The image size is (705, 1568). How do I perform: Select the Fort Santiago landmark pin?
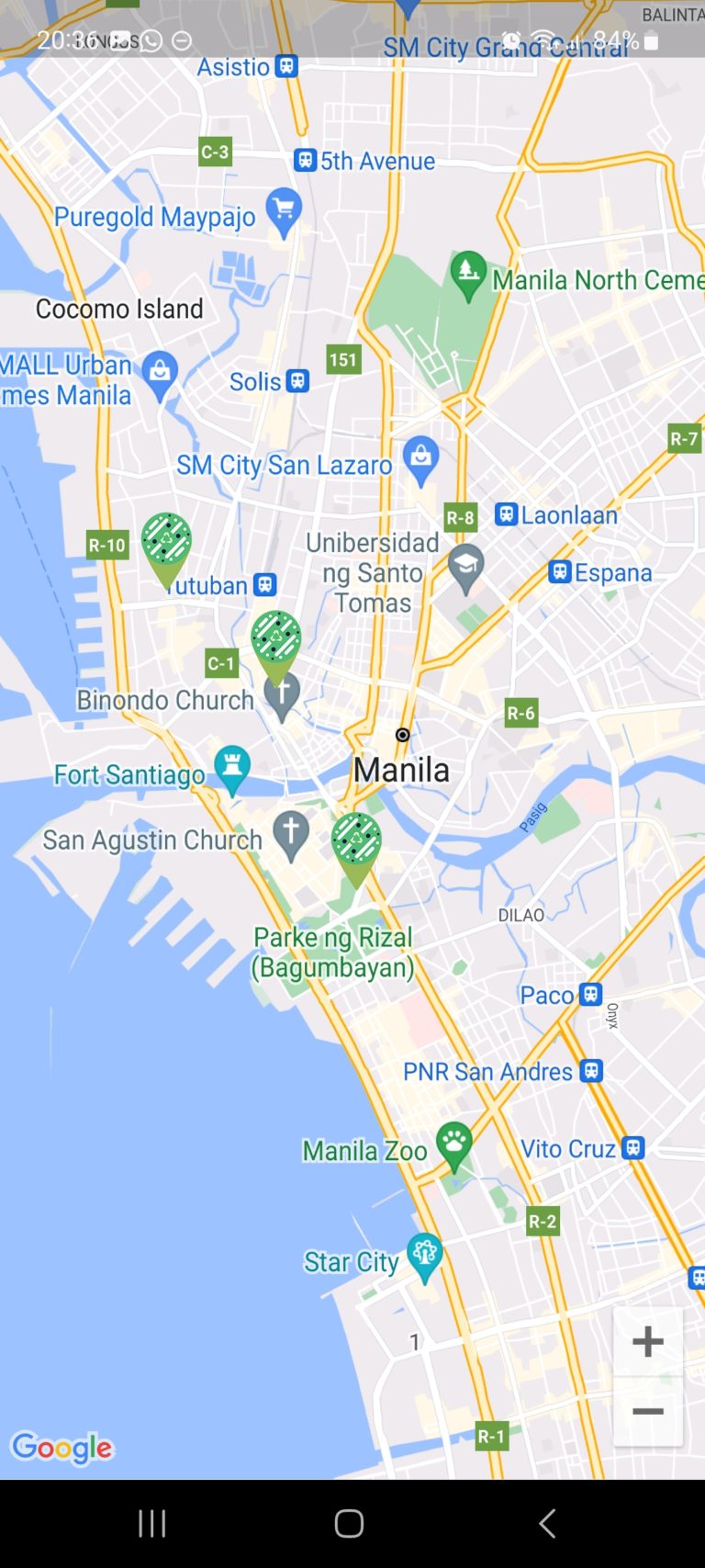click(232, 768)
